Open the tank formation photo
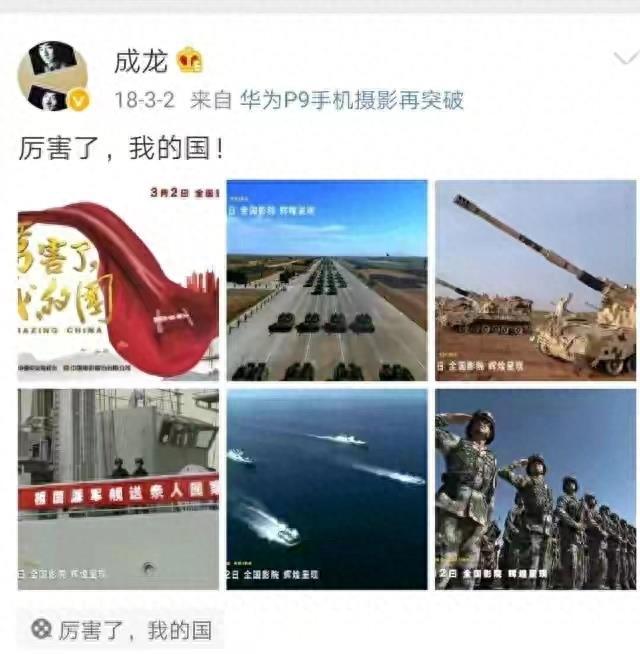 pos(327,280)
